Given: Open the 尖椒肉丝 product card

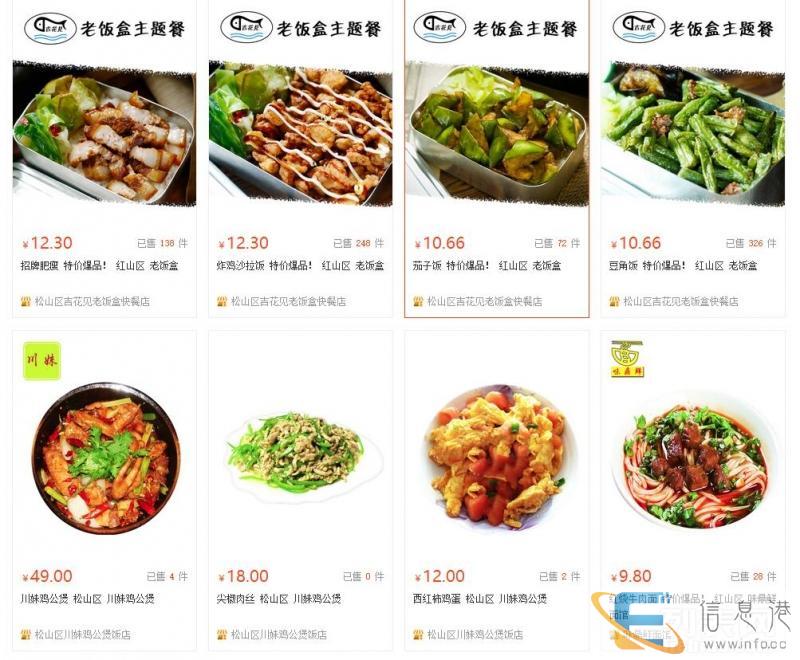Looking at the screenshot, I should coord(300,455).
